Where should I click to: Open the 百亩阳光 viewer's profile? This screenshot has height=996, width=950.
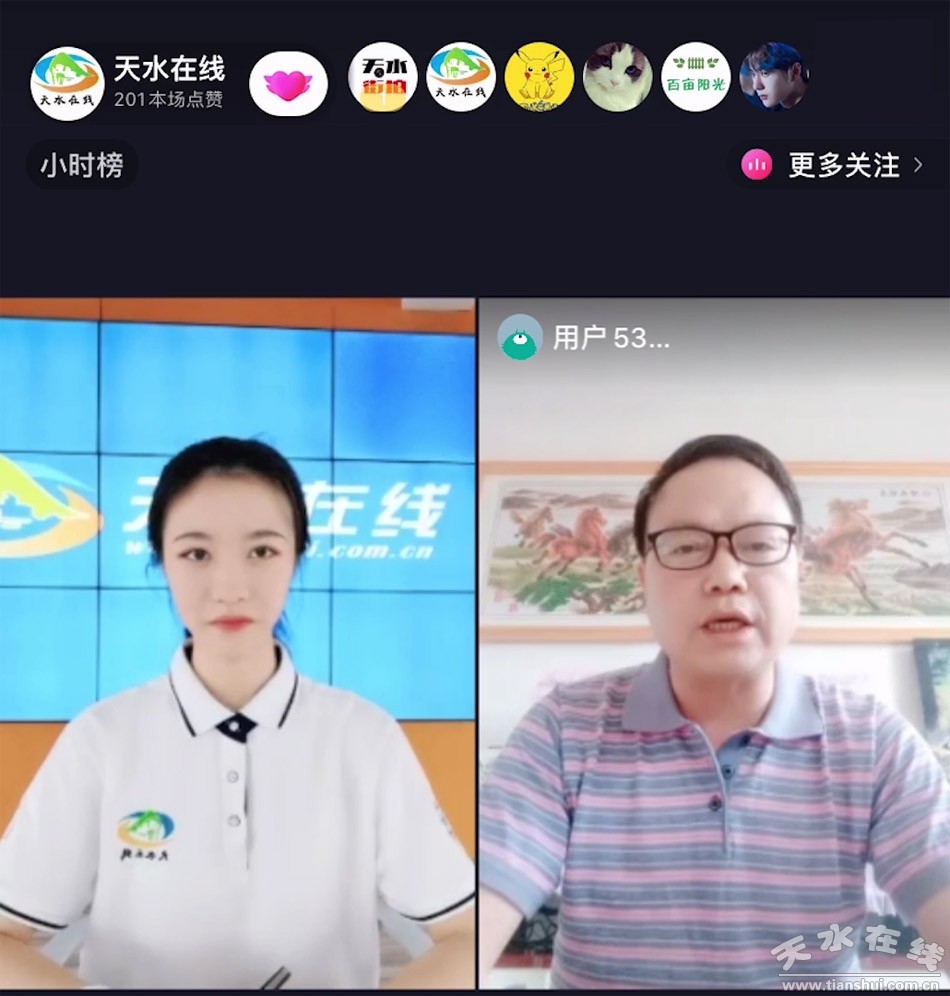(696, 77)
